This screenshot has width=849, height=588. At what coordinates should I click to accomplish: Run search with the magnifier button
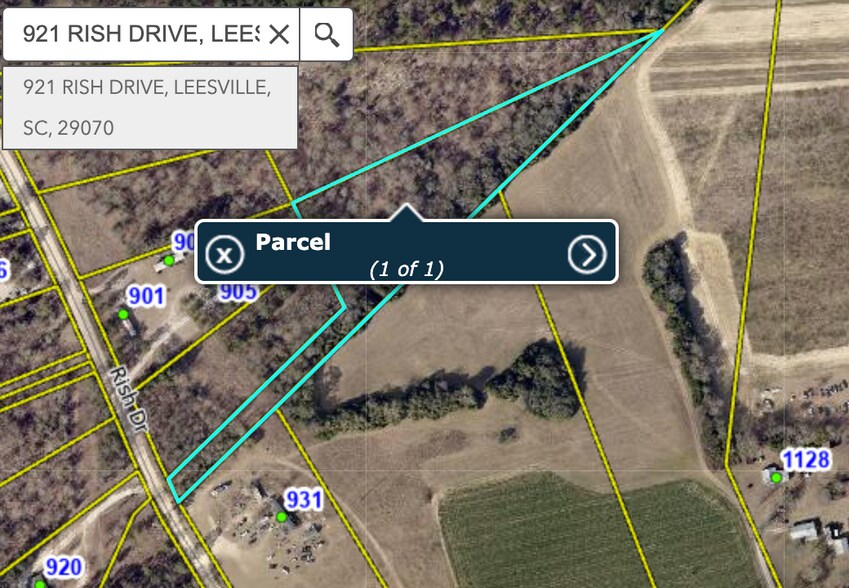(x=326, y=34)
